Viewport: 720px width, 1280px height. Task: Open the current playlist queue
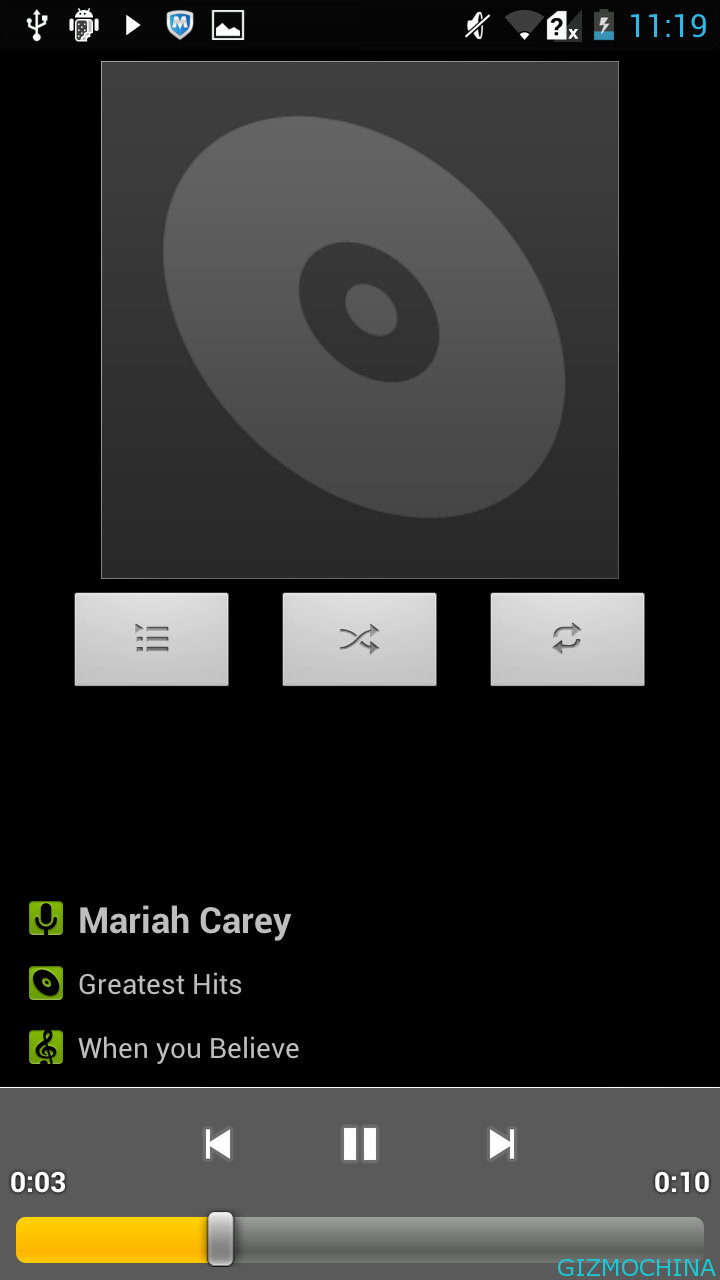coord(151,639)
